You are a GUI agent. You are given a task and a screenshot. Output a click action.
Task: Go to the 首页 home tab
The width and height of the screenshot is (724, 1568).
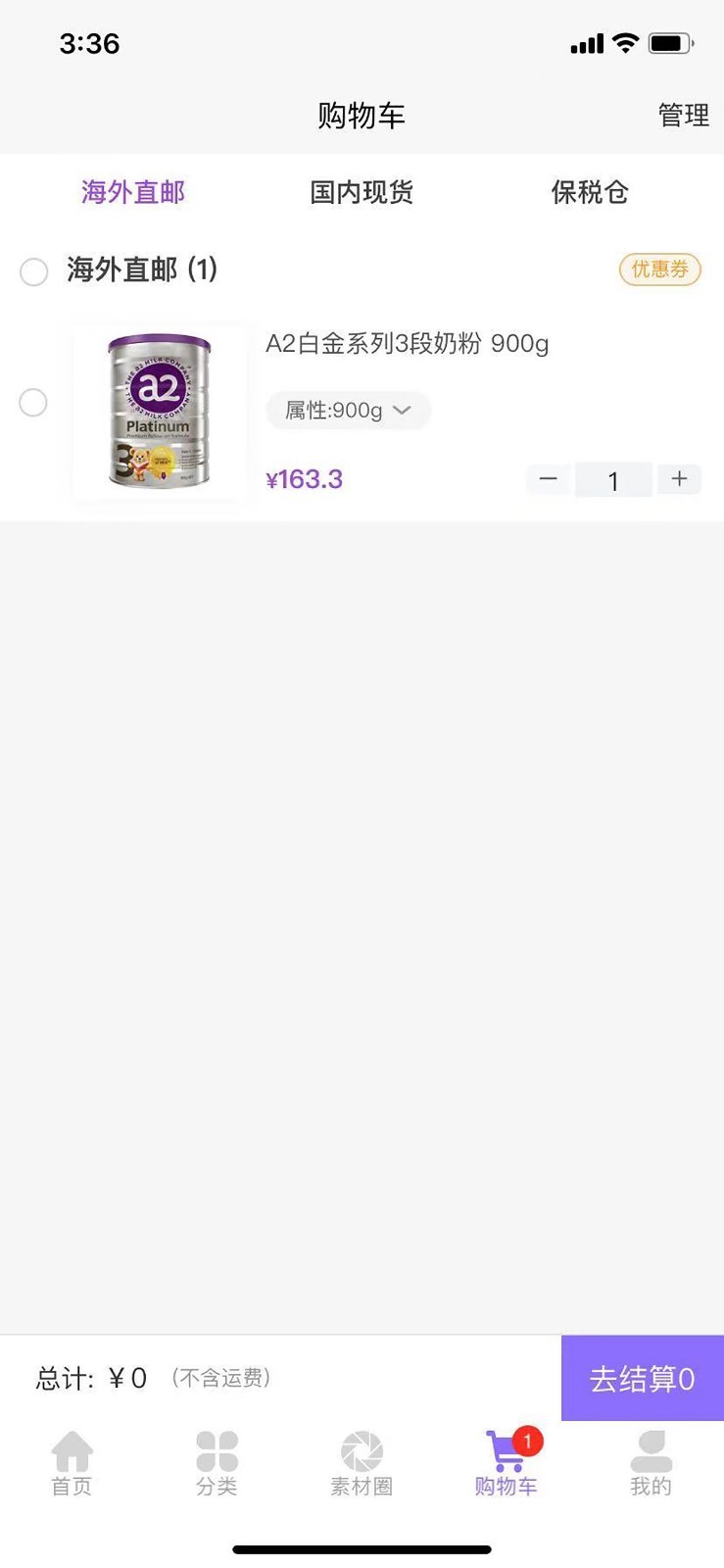point(72,1463)
